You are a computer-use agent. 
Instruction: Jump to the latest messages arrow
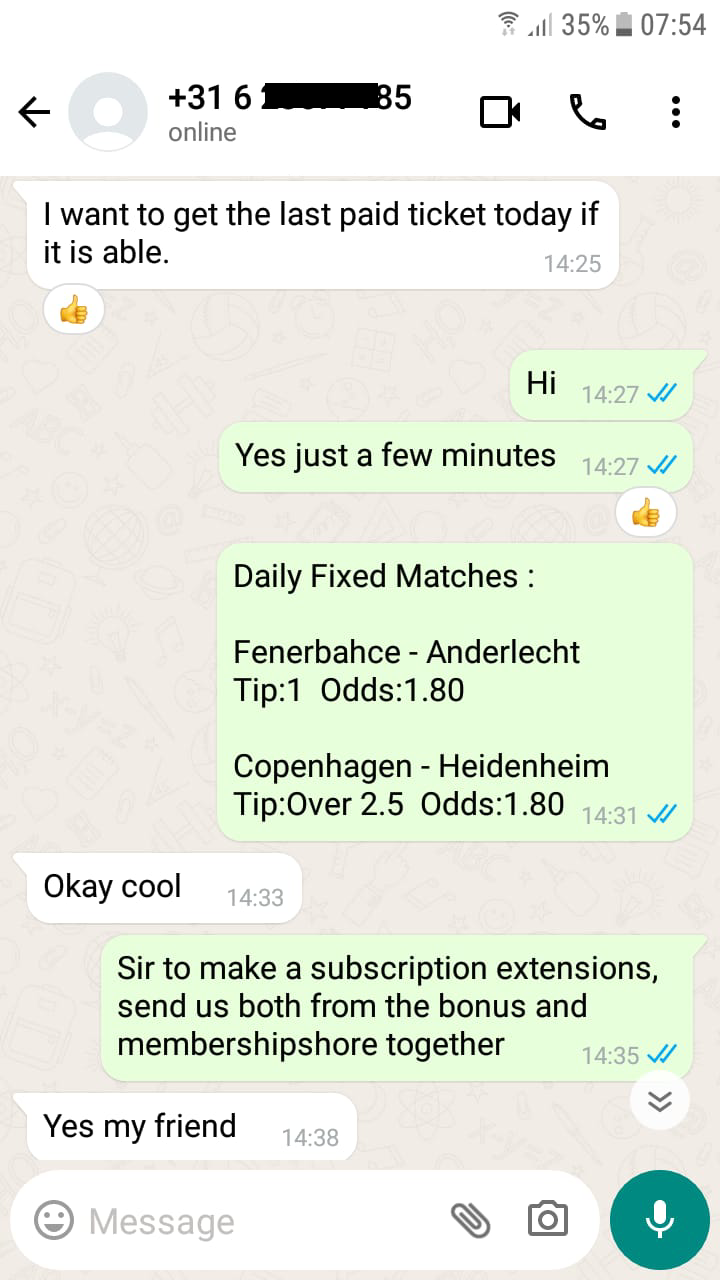(660, 1101)
